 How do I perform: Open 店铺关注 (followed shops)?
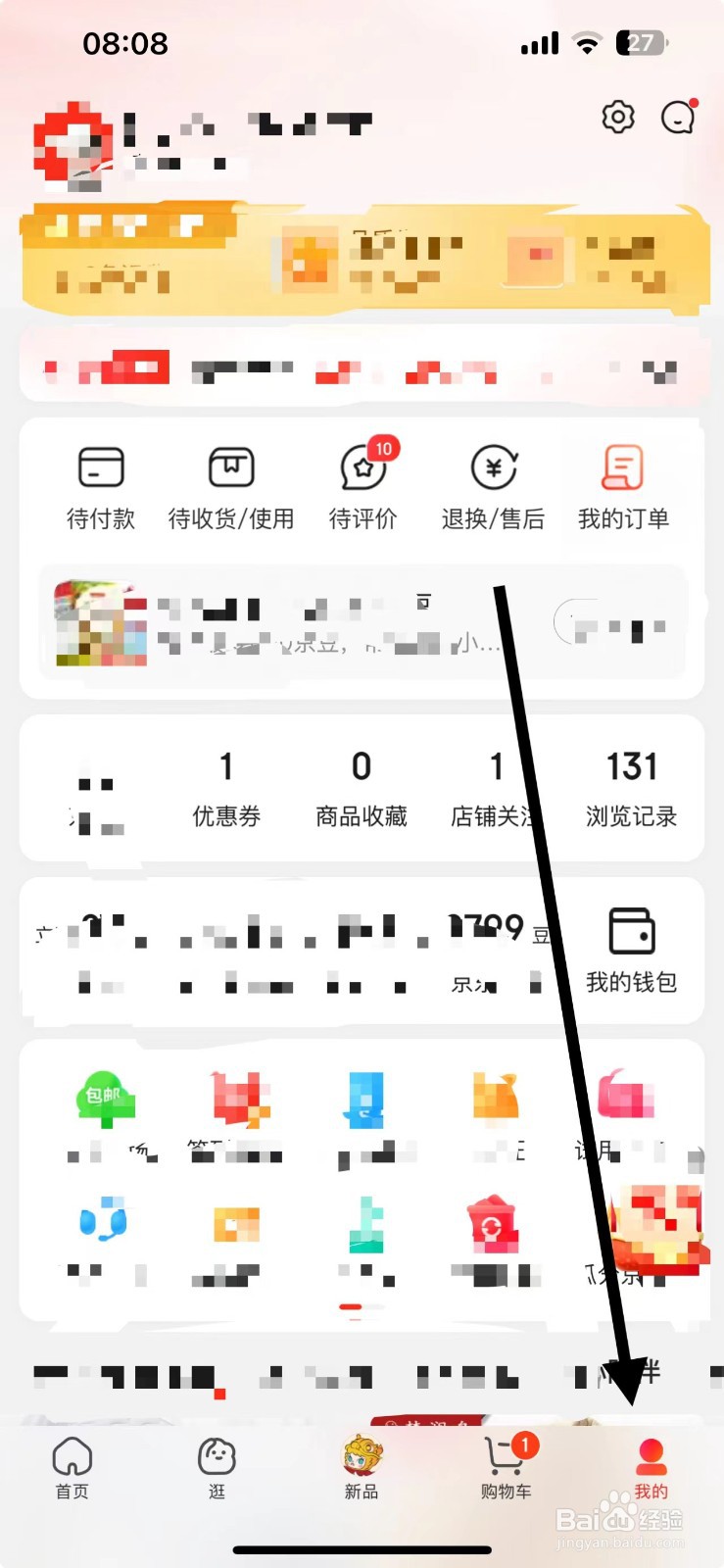pyautogui.click(x=495, y=784)
